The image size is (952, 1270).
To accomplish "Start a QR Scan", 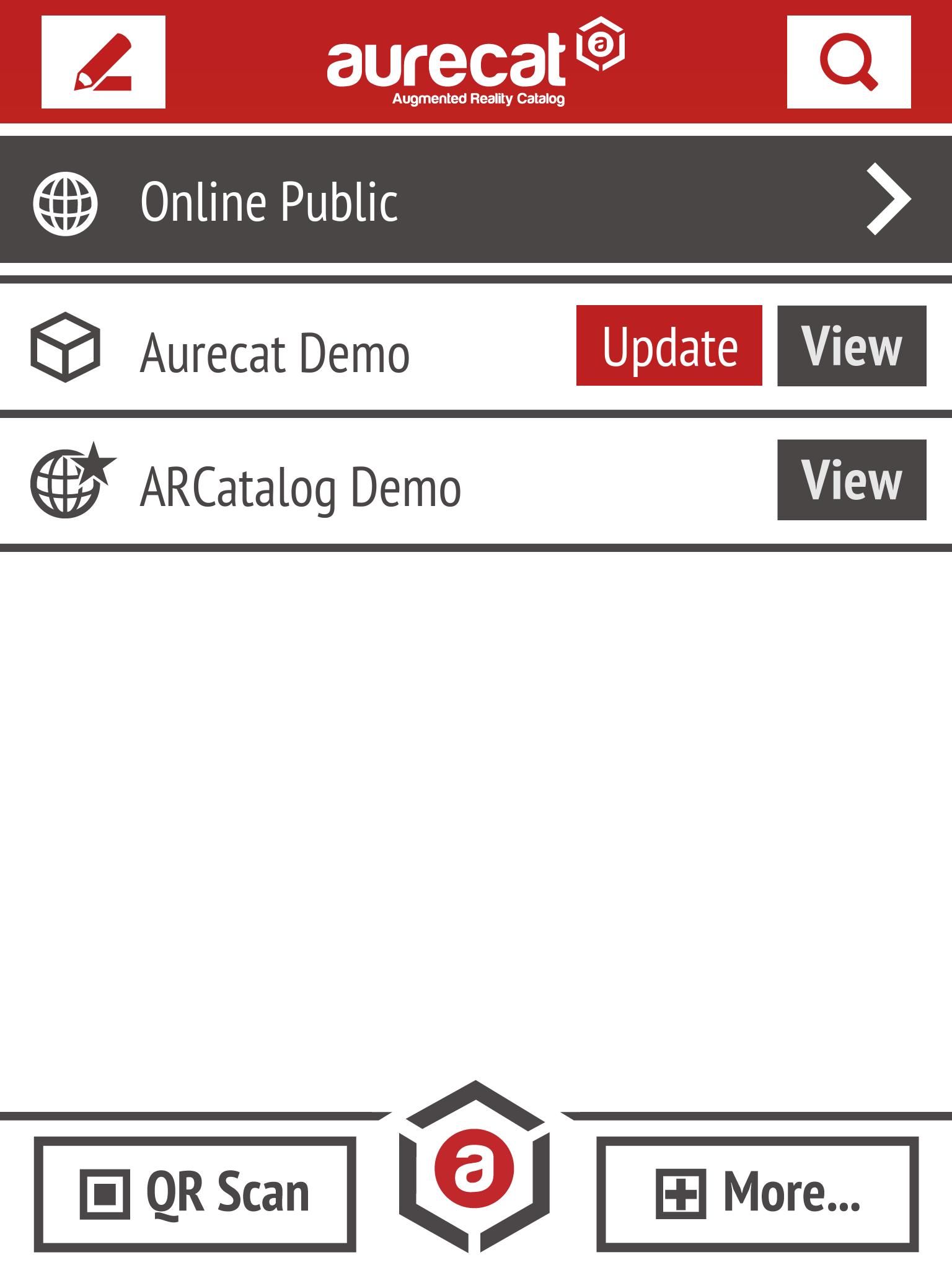I will (195, 1194).
